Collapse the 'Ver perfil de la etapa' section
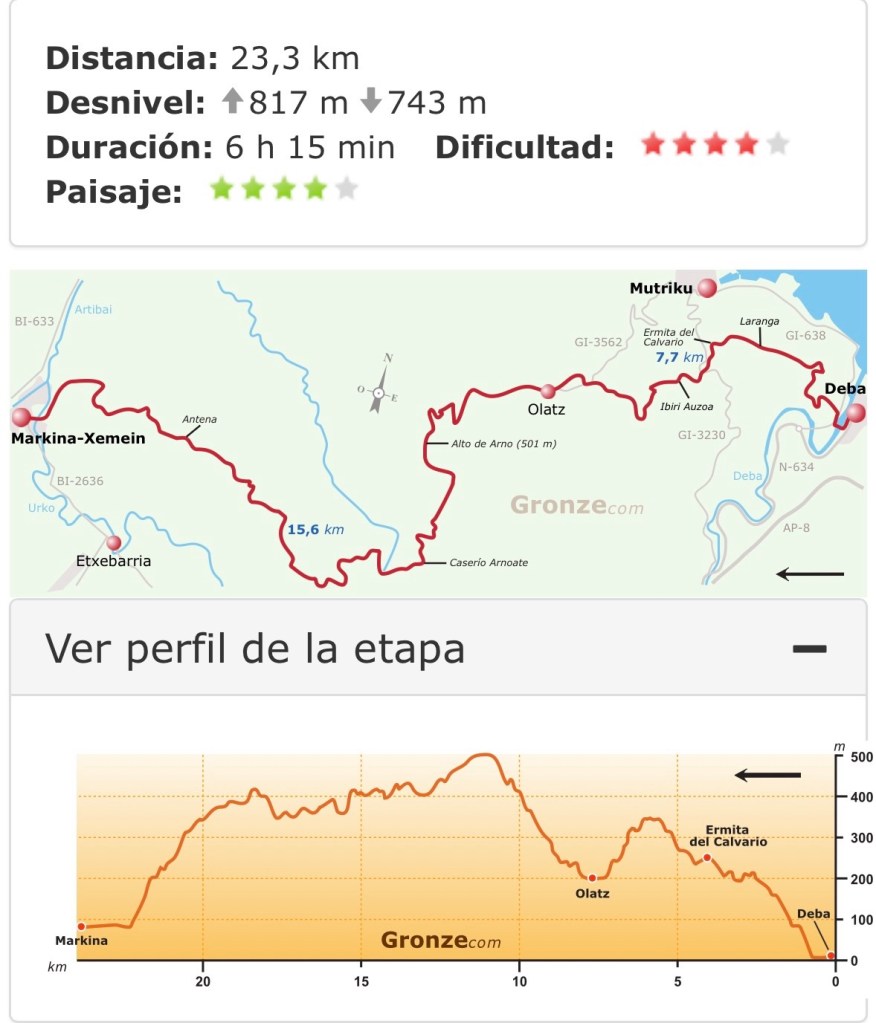The image size is (876, 1023). (809, 649)
